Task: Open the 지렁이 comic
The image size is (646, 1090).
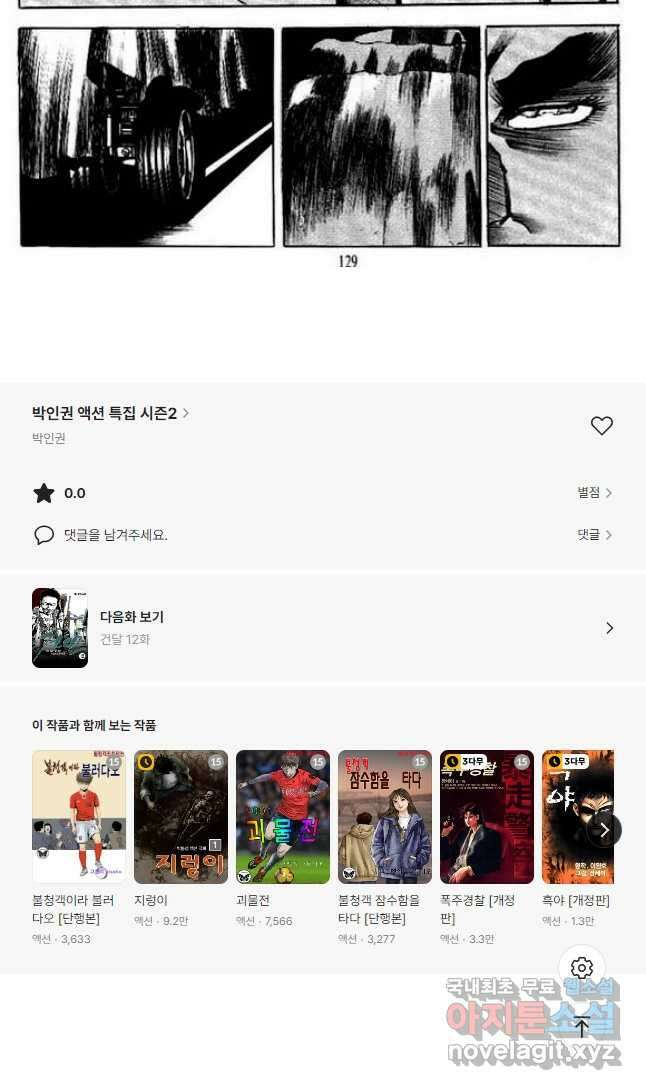Action: pyautogui.click(x=181, y=817)
